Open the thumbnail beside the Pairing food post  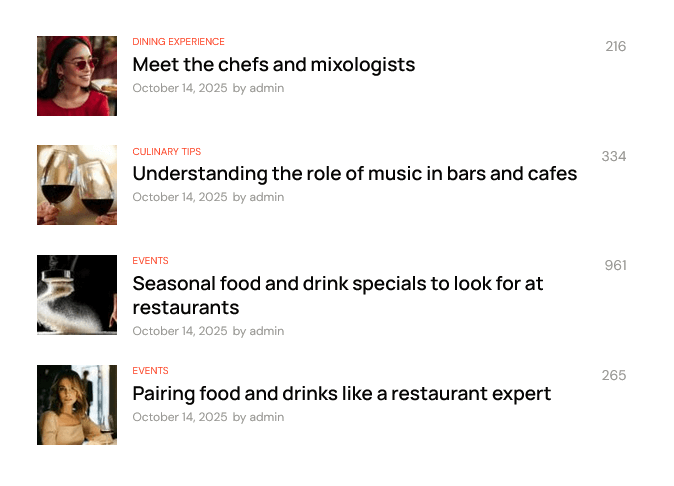77,405
